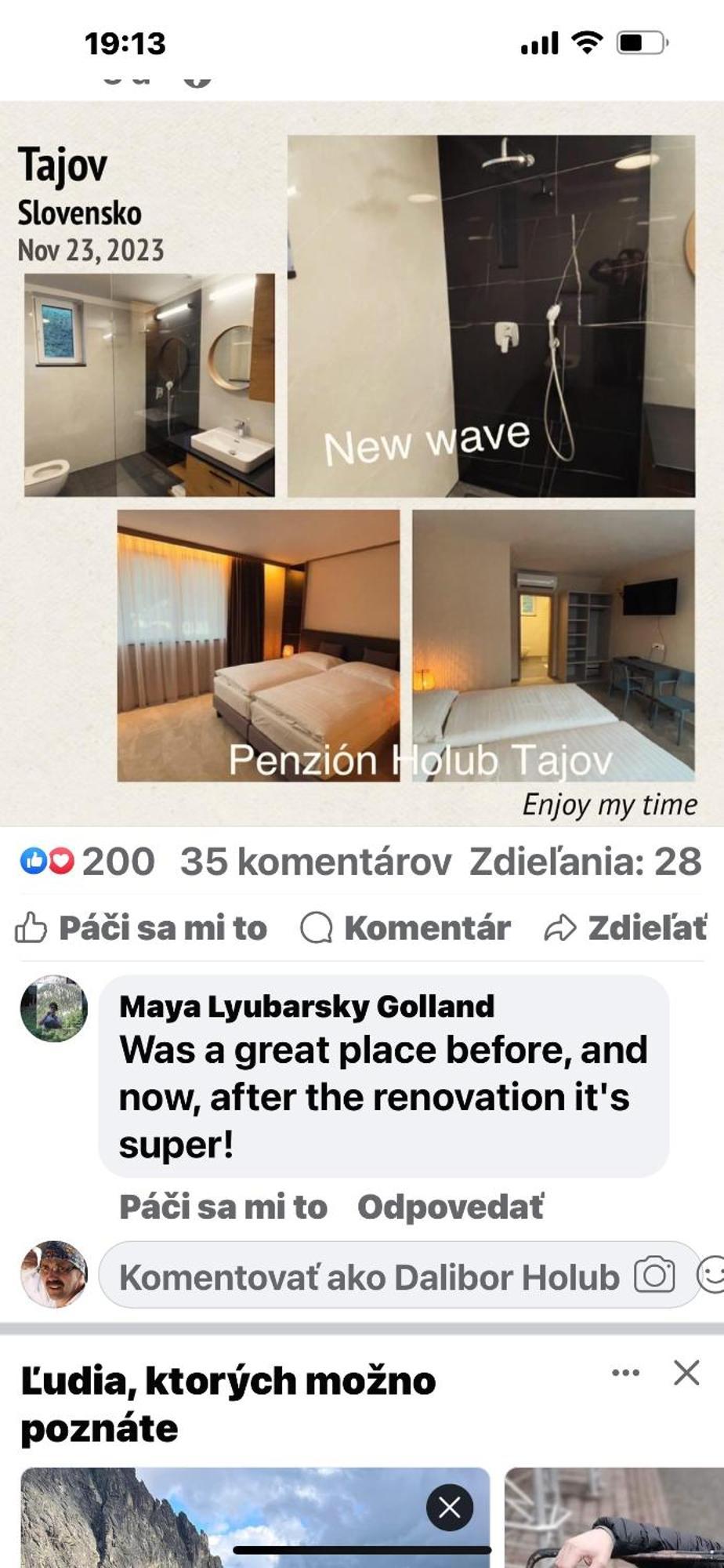Like Maya Lyubarsky Golland's comment

223,1207
